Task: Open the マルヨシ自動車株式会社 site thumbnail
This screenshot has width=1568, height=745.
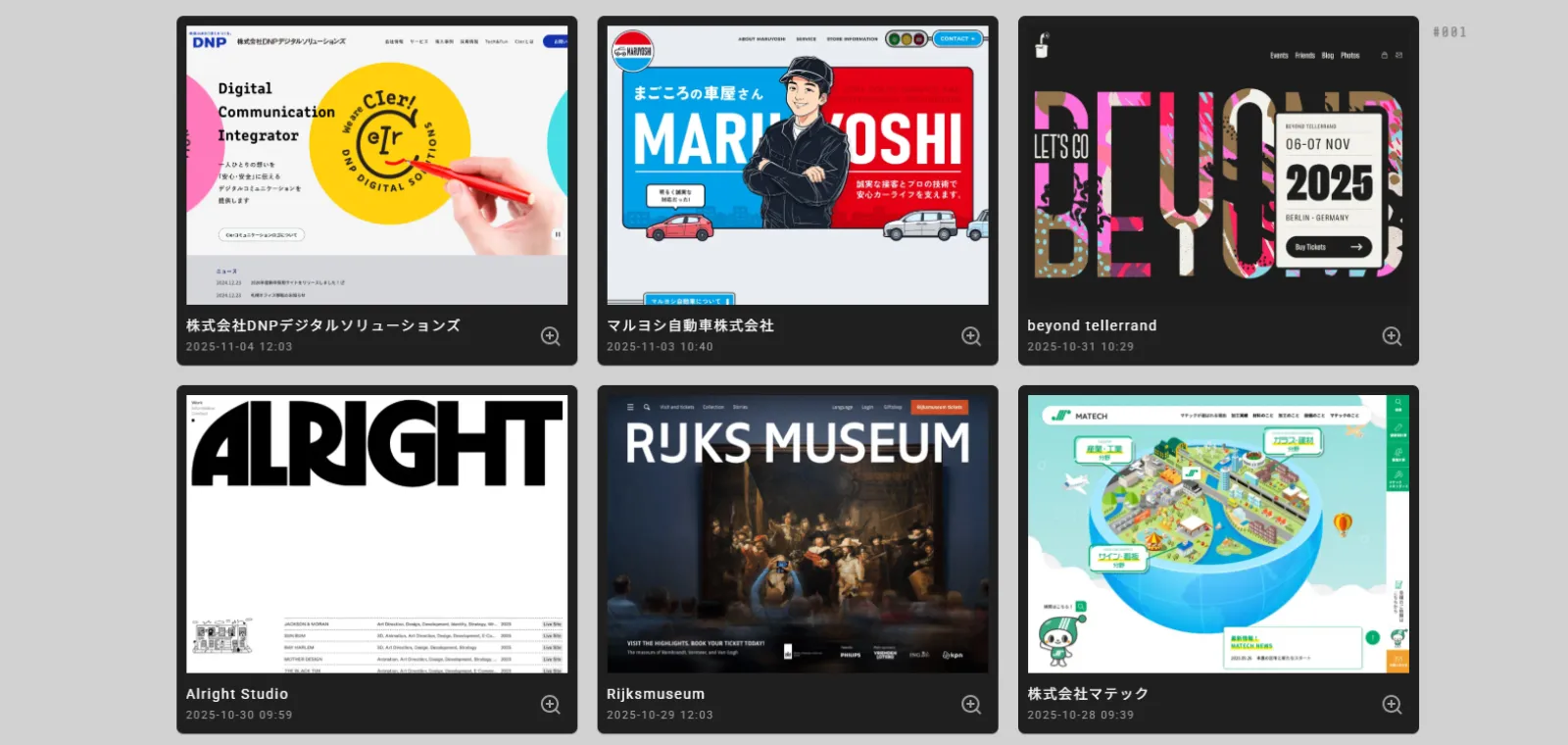Action: coord(797,165)
